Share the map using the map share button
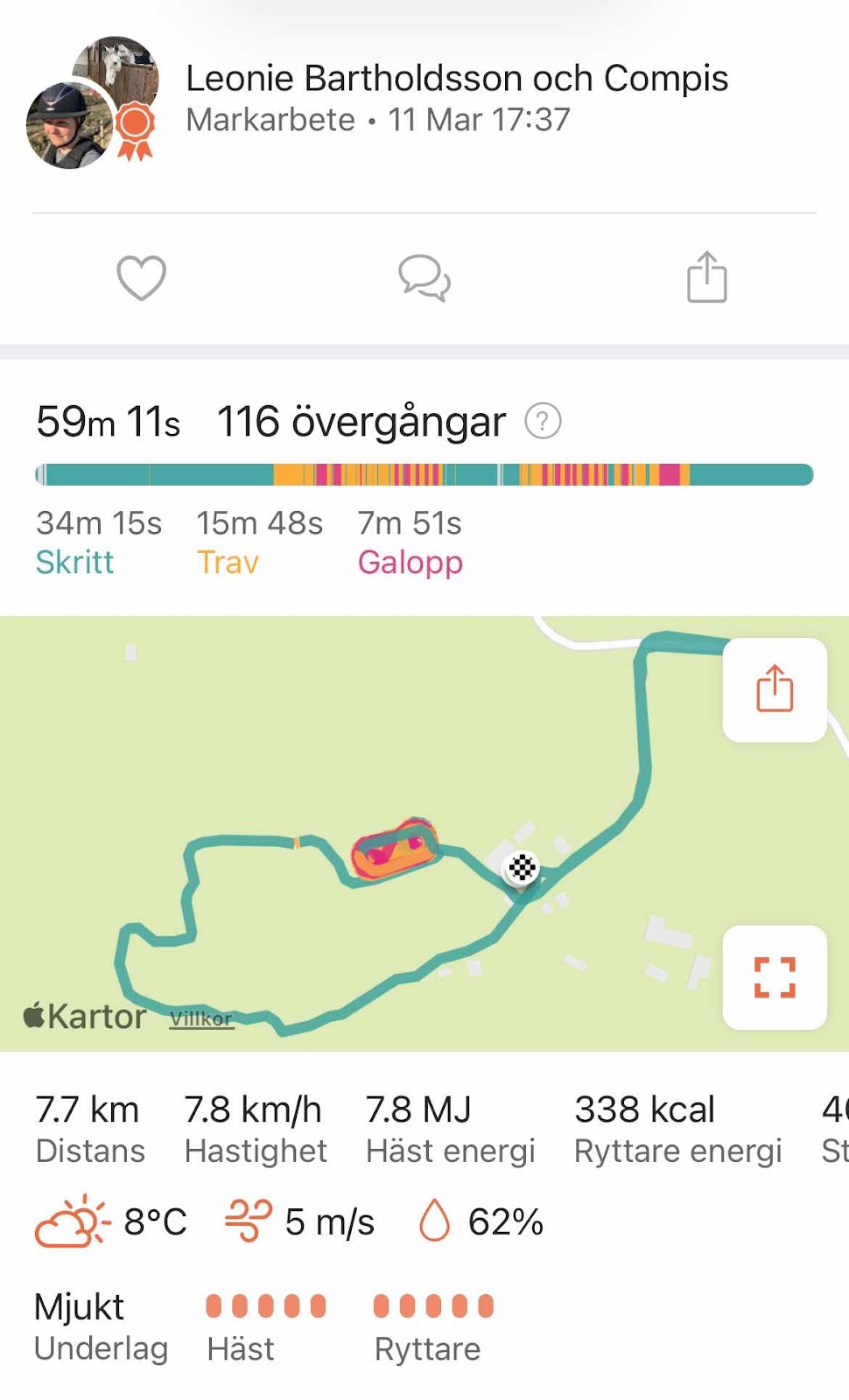Image resolution: width=849 pixels, height=1400 pixels. tap(775, 689)
